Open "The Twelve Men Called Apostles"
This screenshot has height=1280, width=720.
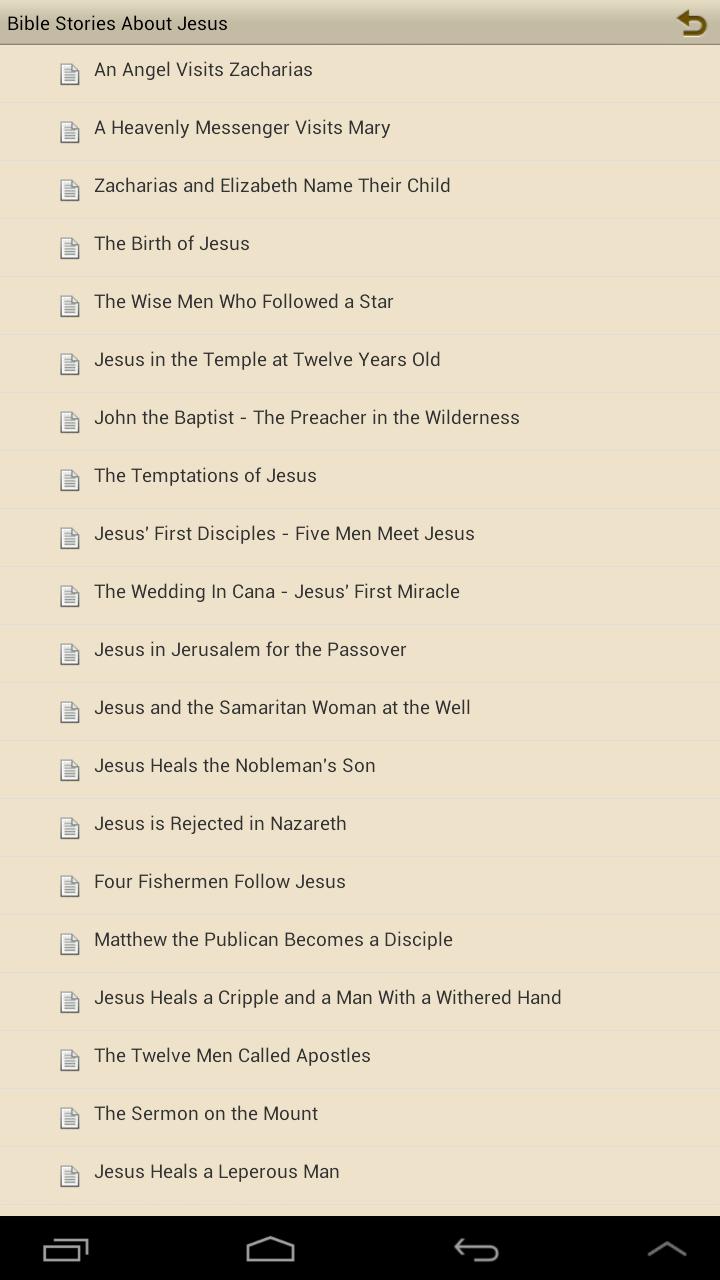(x=232, y=1056)
